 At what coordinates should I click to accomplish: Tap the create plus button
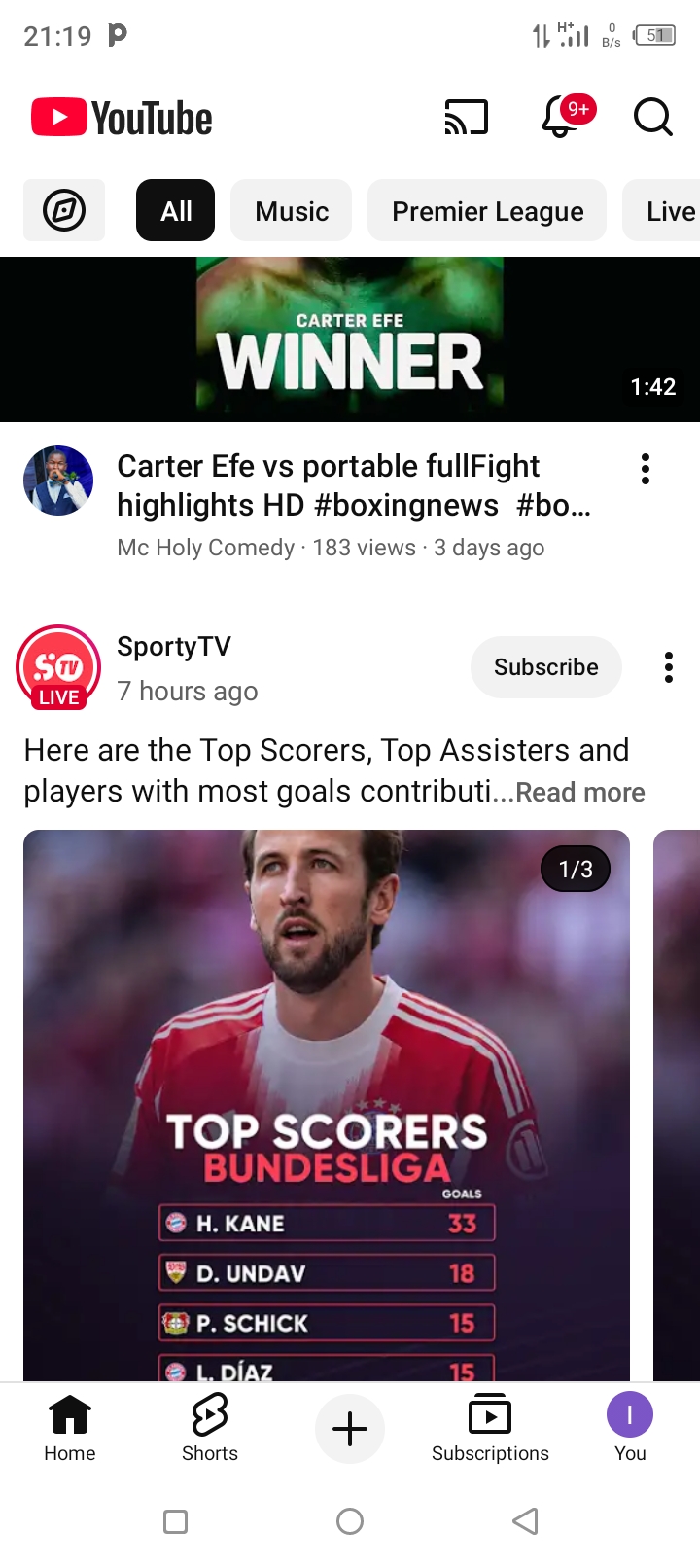(350, 1429)
